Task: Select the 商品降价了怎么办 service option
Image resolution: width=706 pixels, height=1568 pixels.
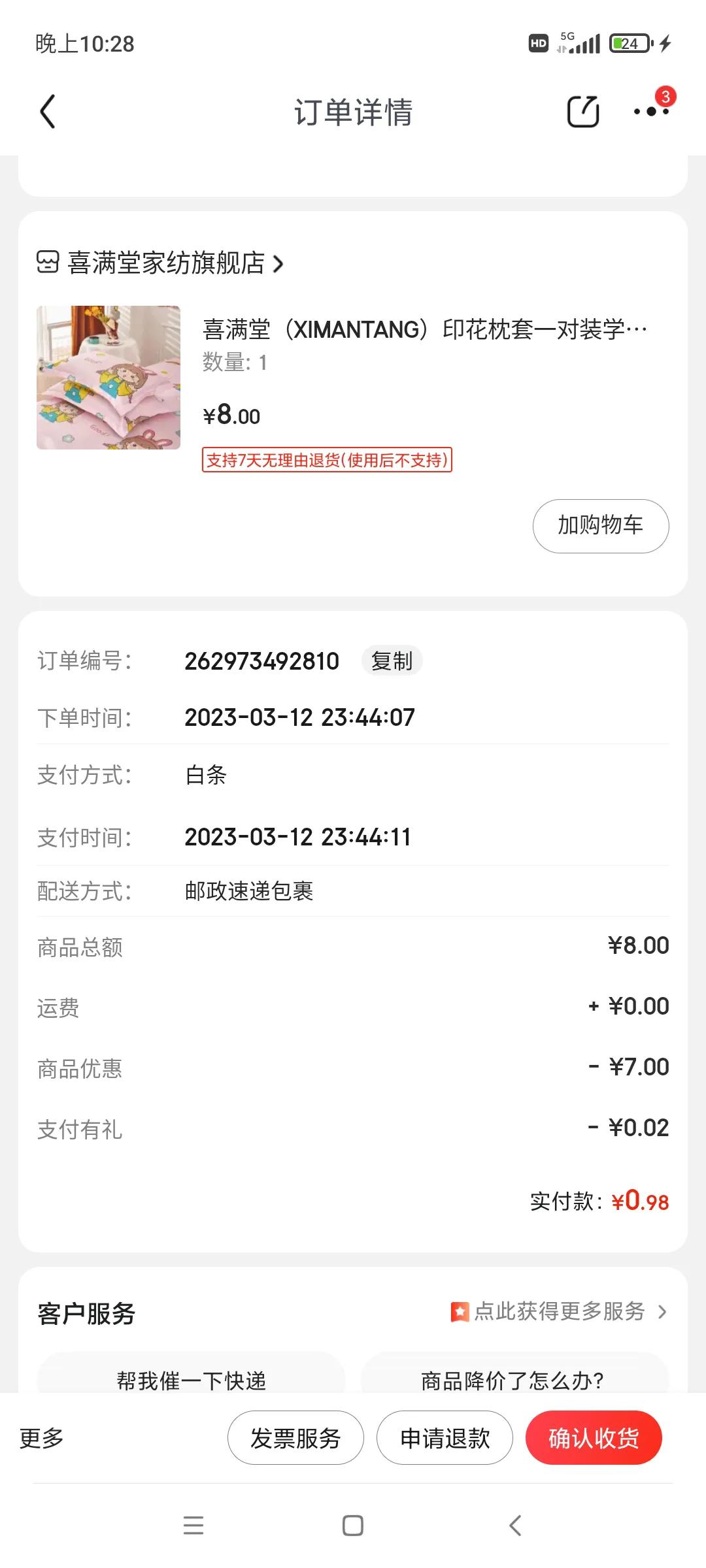Action: point(512,1382)
